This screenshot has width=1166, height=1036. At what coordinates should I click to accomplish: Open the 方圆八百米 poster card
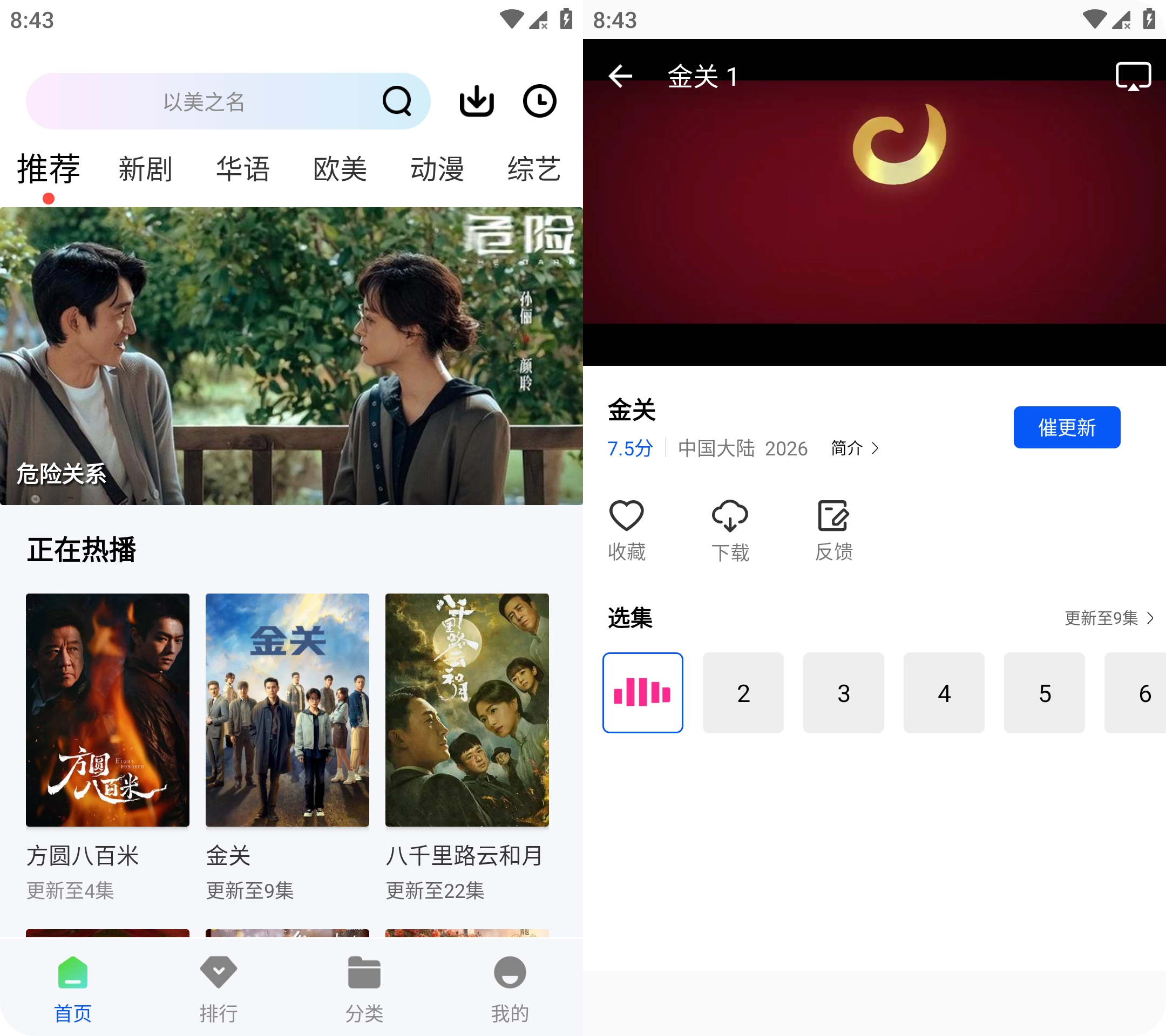pos(107,710)
